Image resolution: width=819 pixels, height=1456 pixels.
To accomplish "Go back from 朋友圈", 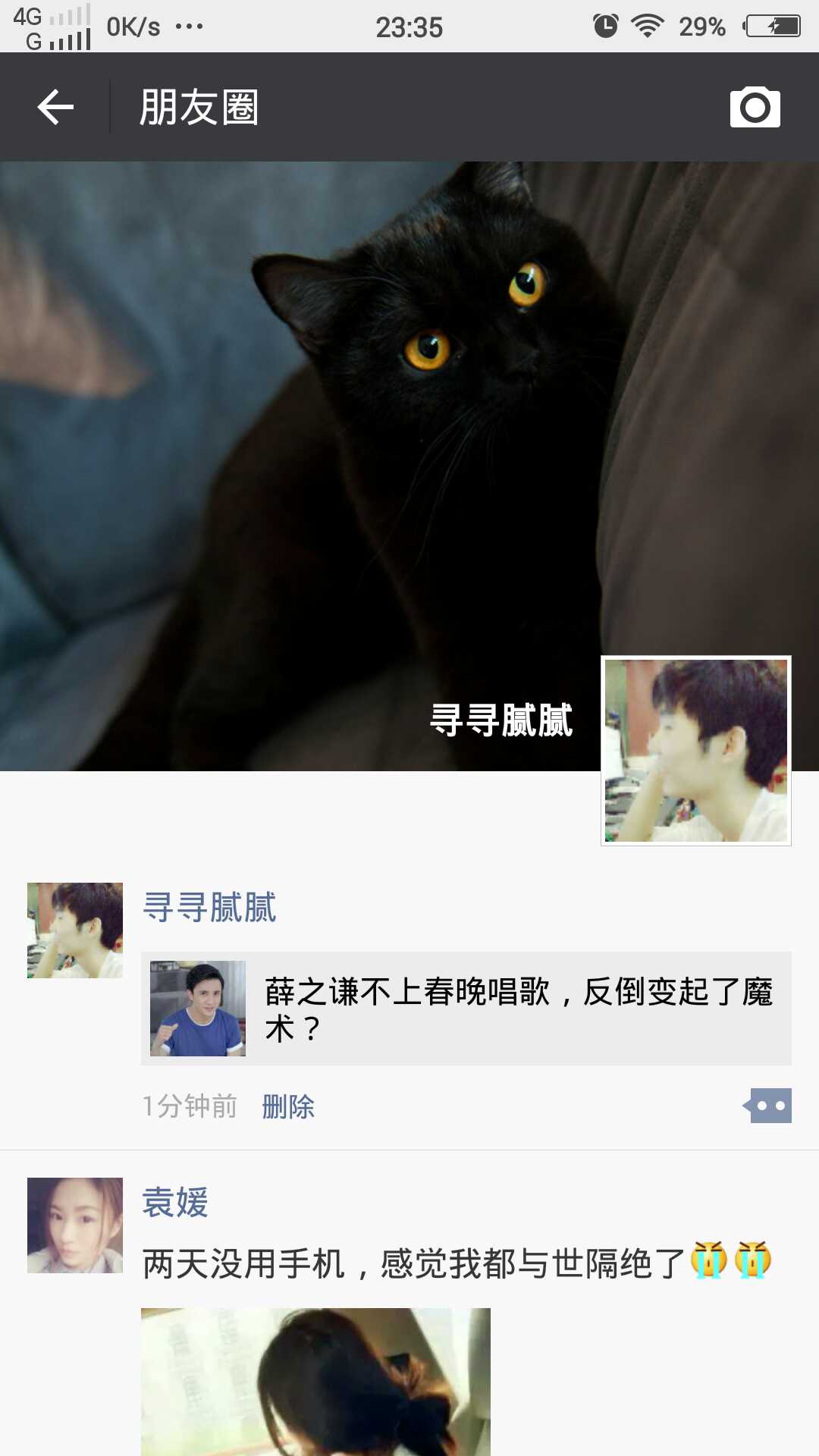I will click(x=55, y=107).
